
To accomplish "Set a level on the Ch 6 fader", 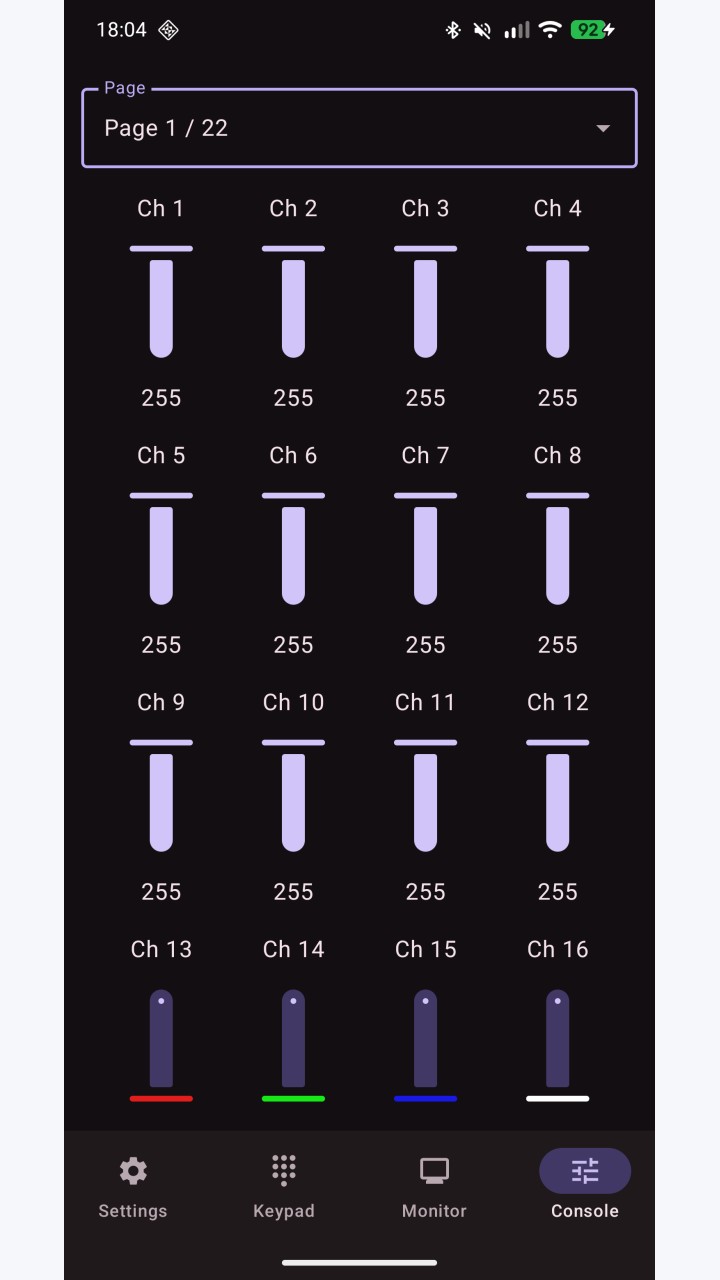I will [x=293, y=549].
